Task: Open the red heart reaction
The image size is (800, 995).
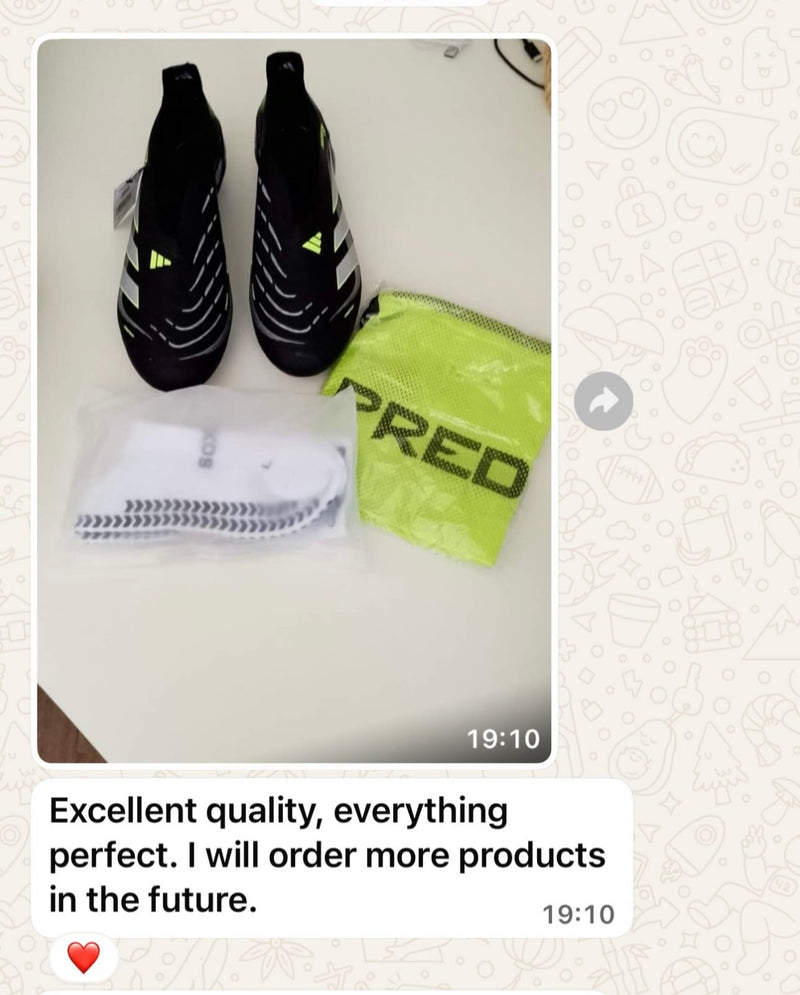Action: pos(84,958)
